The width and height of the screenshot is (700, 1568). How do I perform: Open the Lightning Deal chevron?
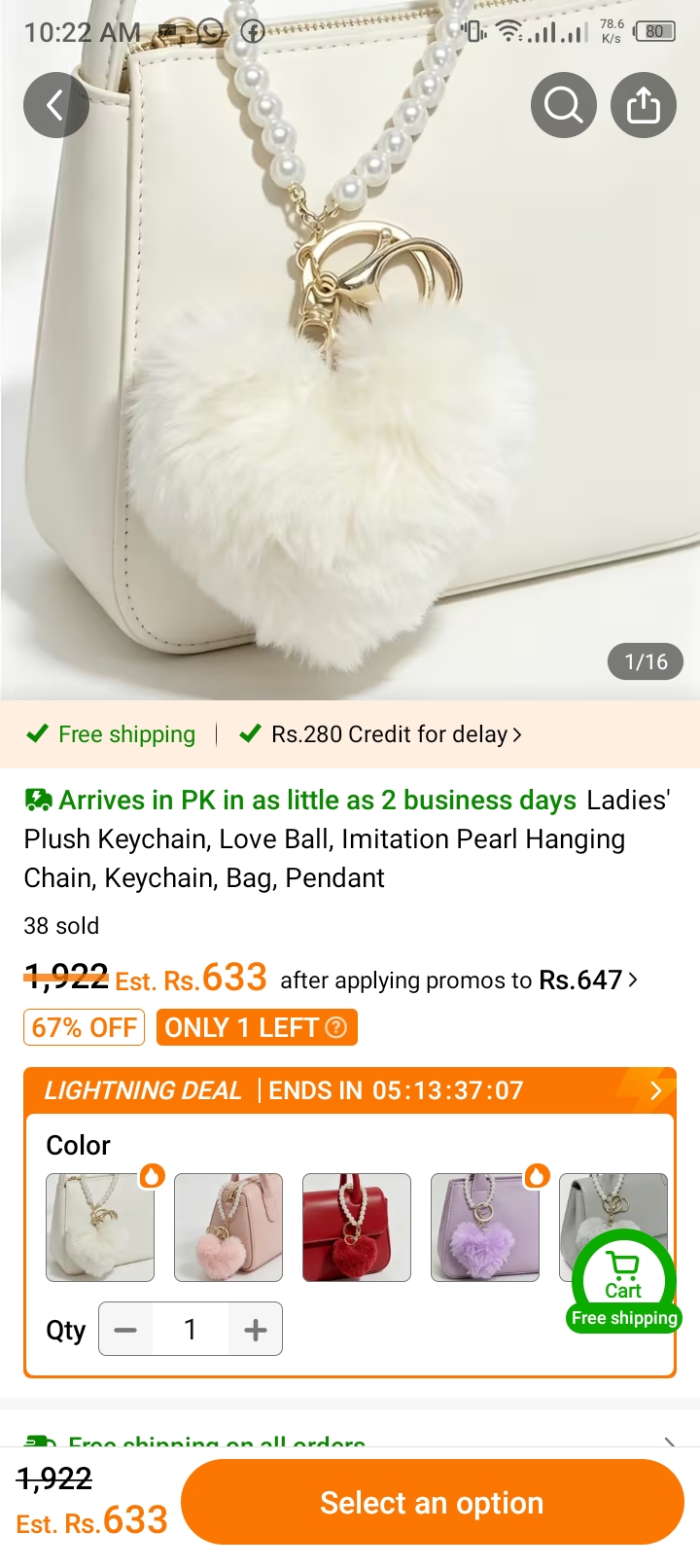coord(656,1090)
